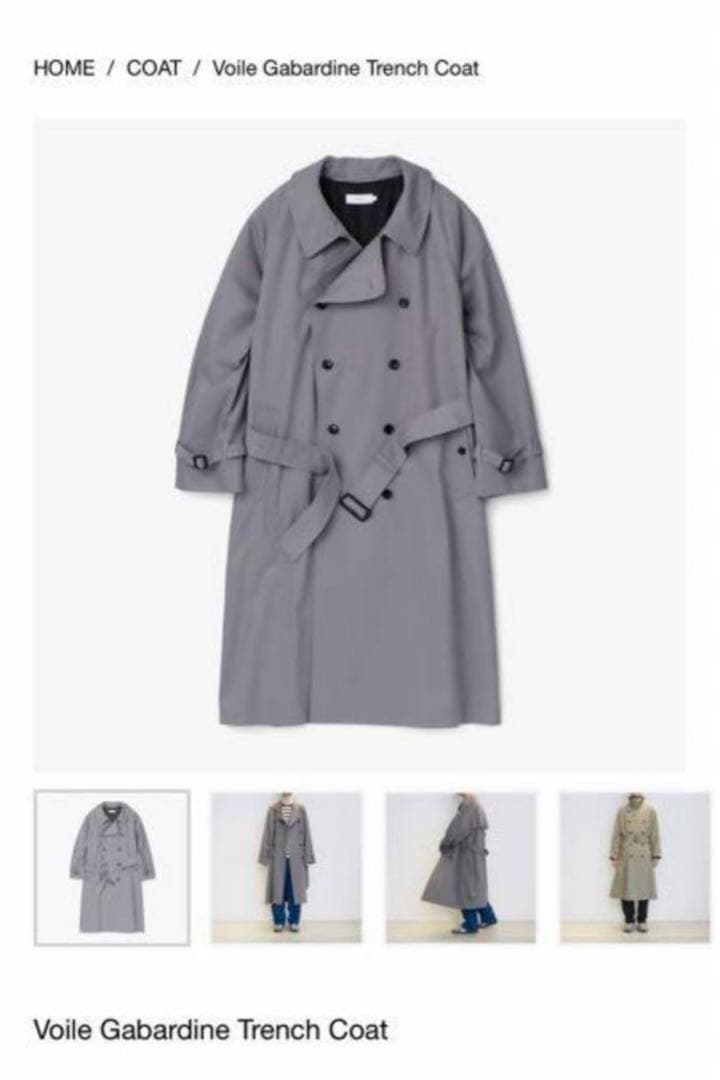Select the flat-lay gray coat thumbnail

pyautogui.click(x=112, y=867)
